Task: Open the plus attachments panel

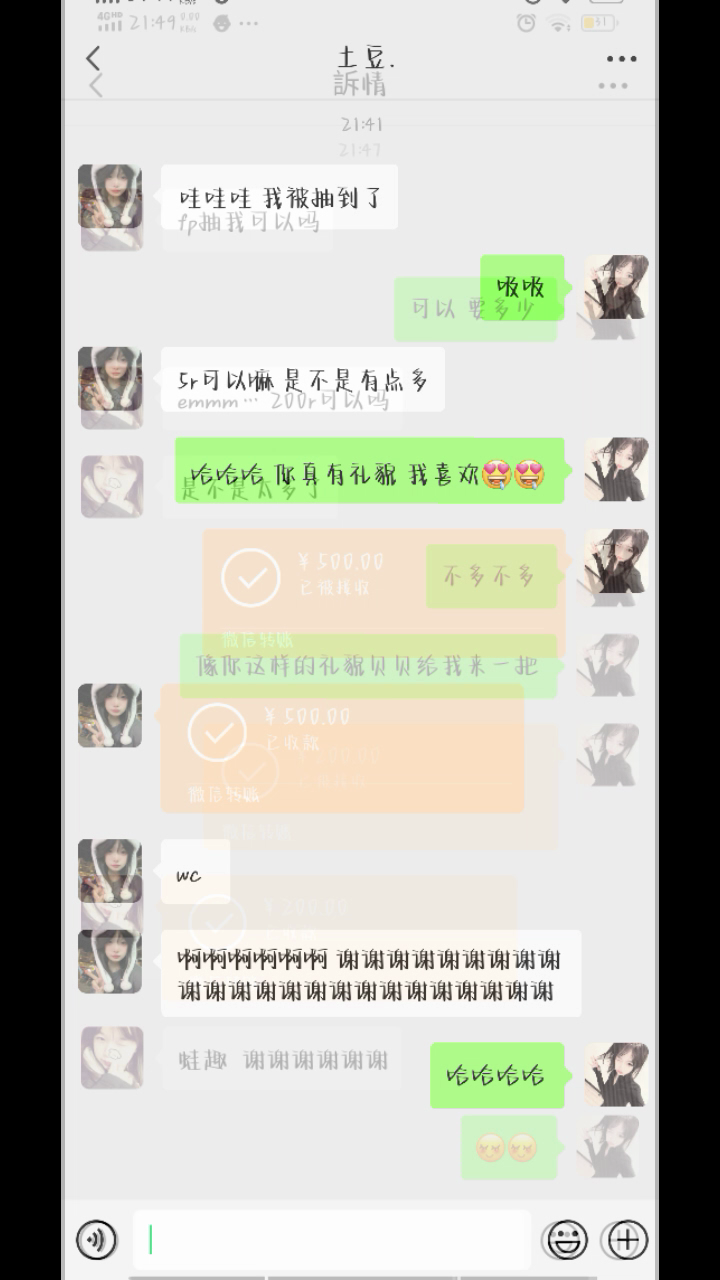Action: pyautogui.click(x=627, y=1240)
